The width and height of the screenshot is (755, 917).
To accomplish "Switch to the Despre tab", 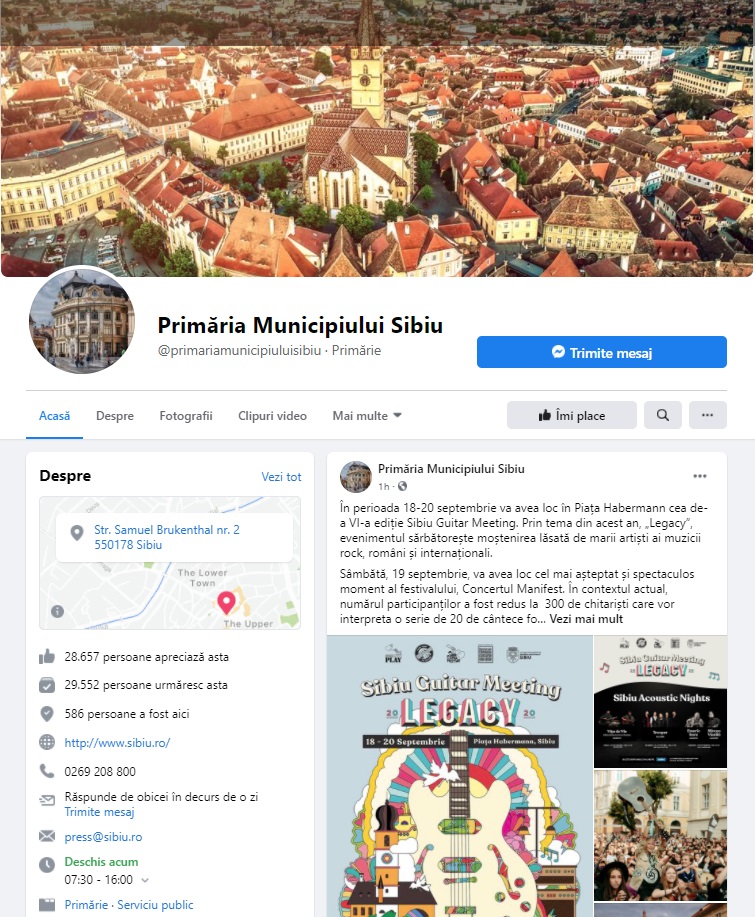I will pyautogui.click(x=115, y=416).
